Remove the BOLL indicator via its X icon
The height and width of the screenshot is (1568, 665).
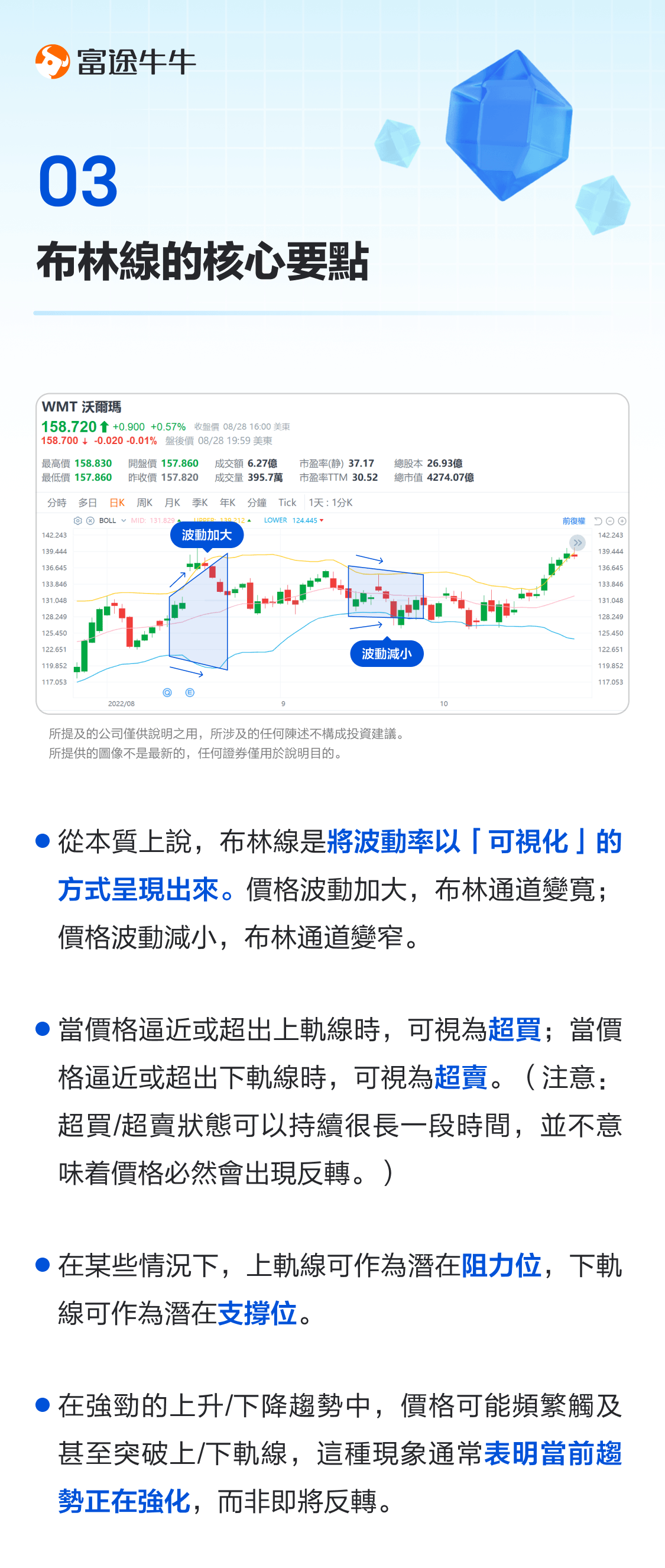coord(91,521)
